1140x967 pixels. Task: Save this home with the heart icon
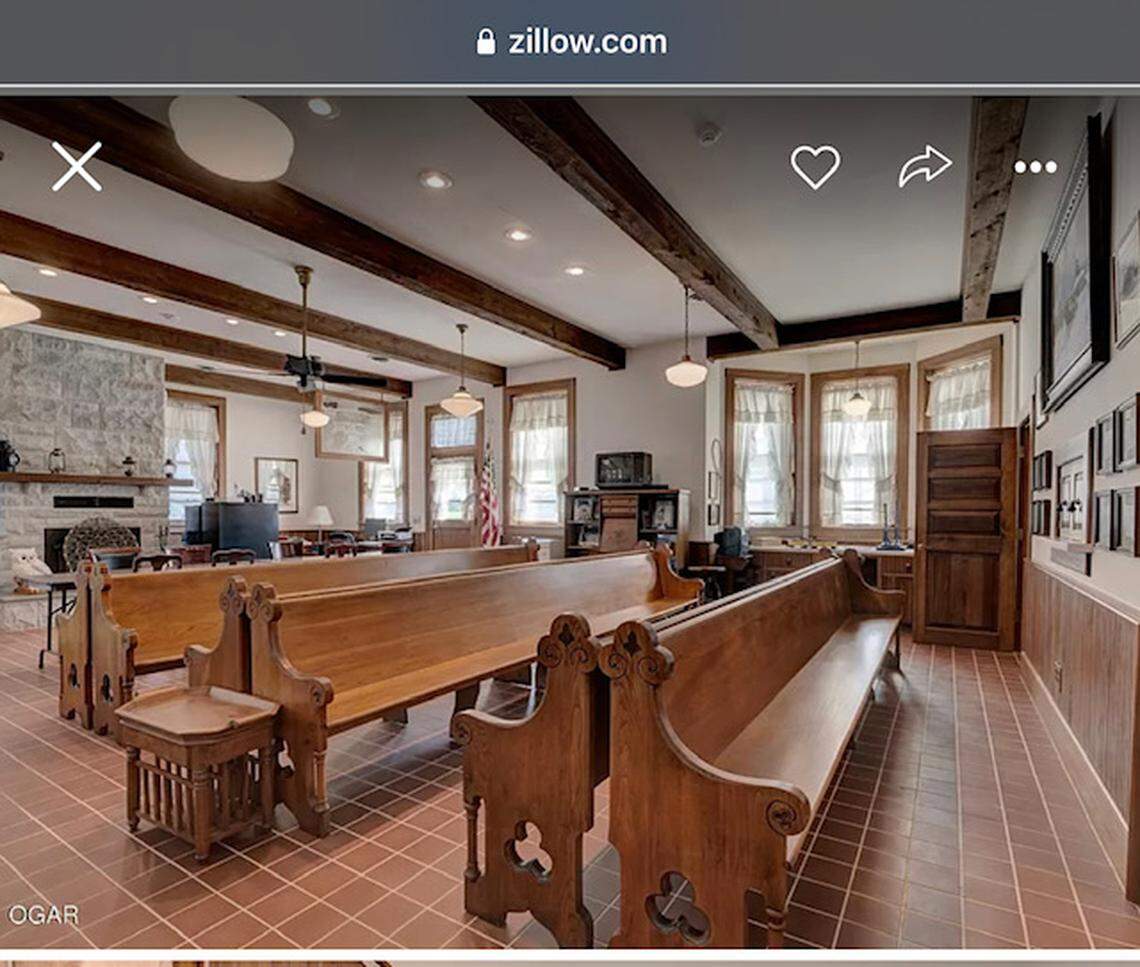click(x=815, y=166)
